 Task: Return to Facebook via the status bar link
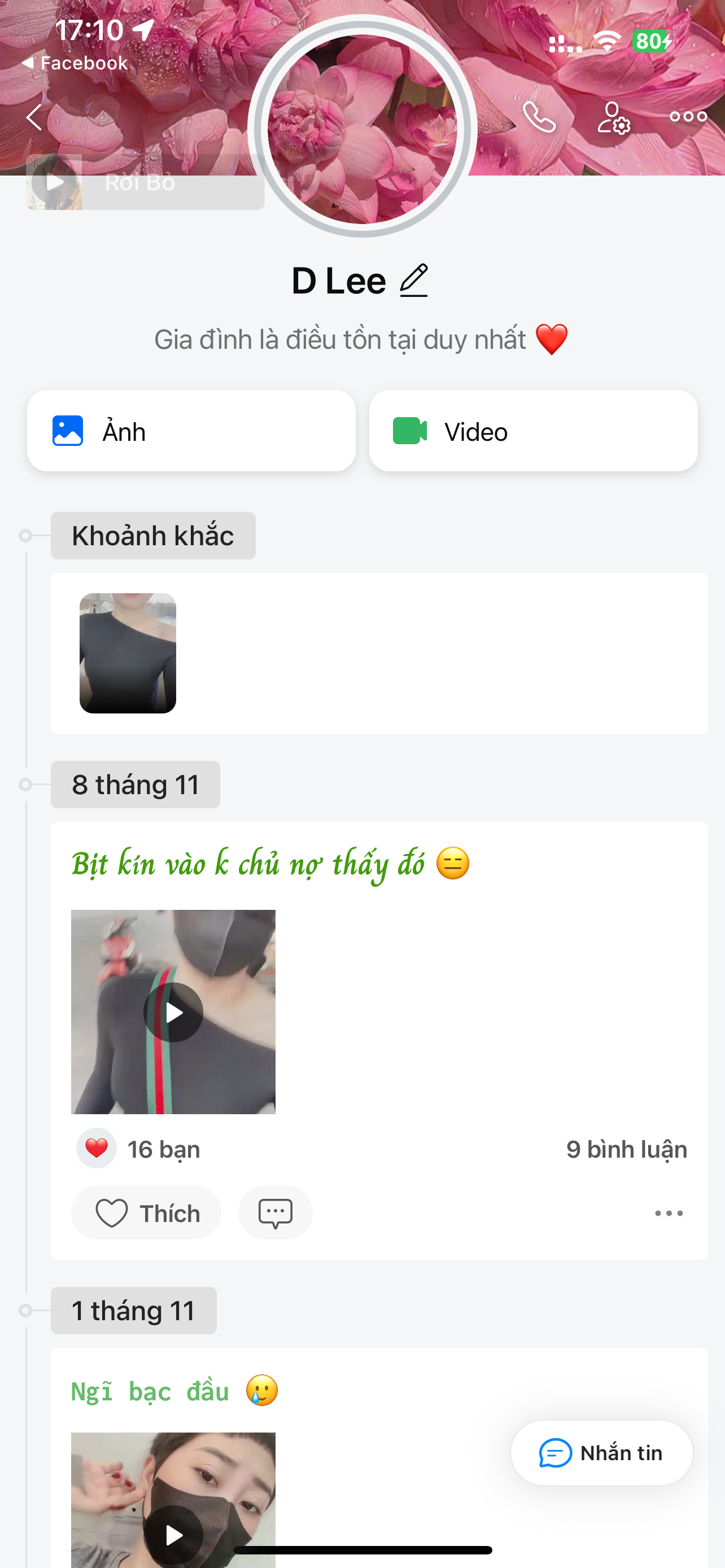pos(75,63)
